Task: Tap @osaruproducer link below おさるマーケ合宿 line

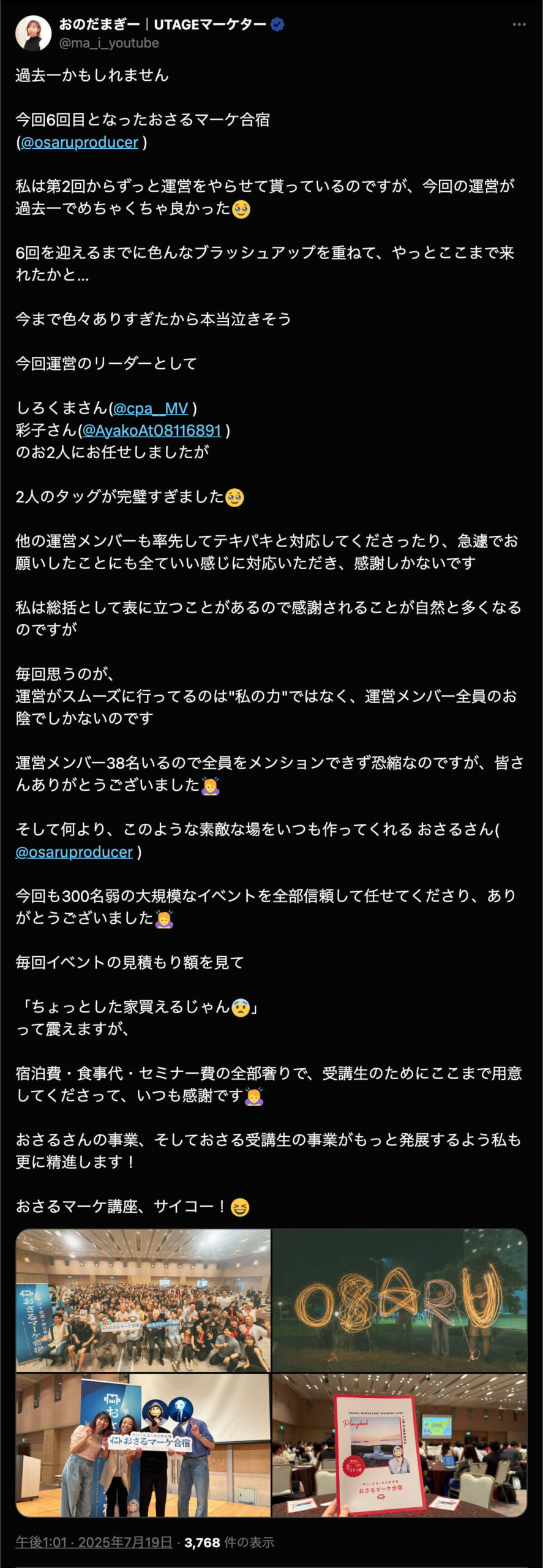Action: (80, 142)
